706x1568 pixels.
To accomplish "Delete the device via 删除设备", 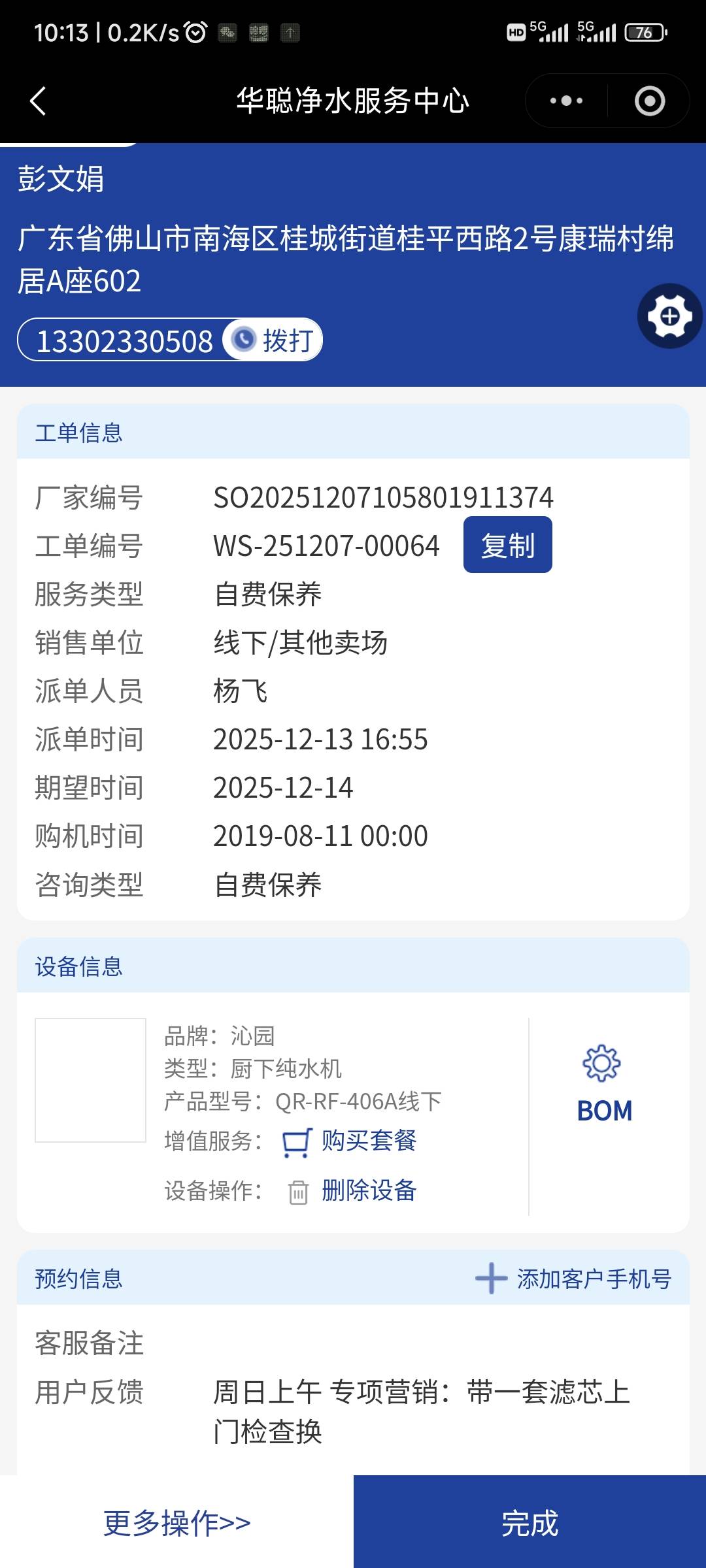I will [368, 1190].
